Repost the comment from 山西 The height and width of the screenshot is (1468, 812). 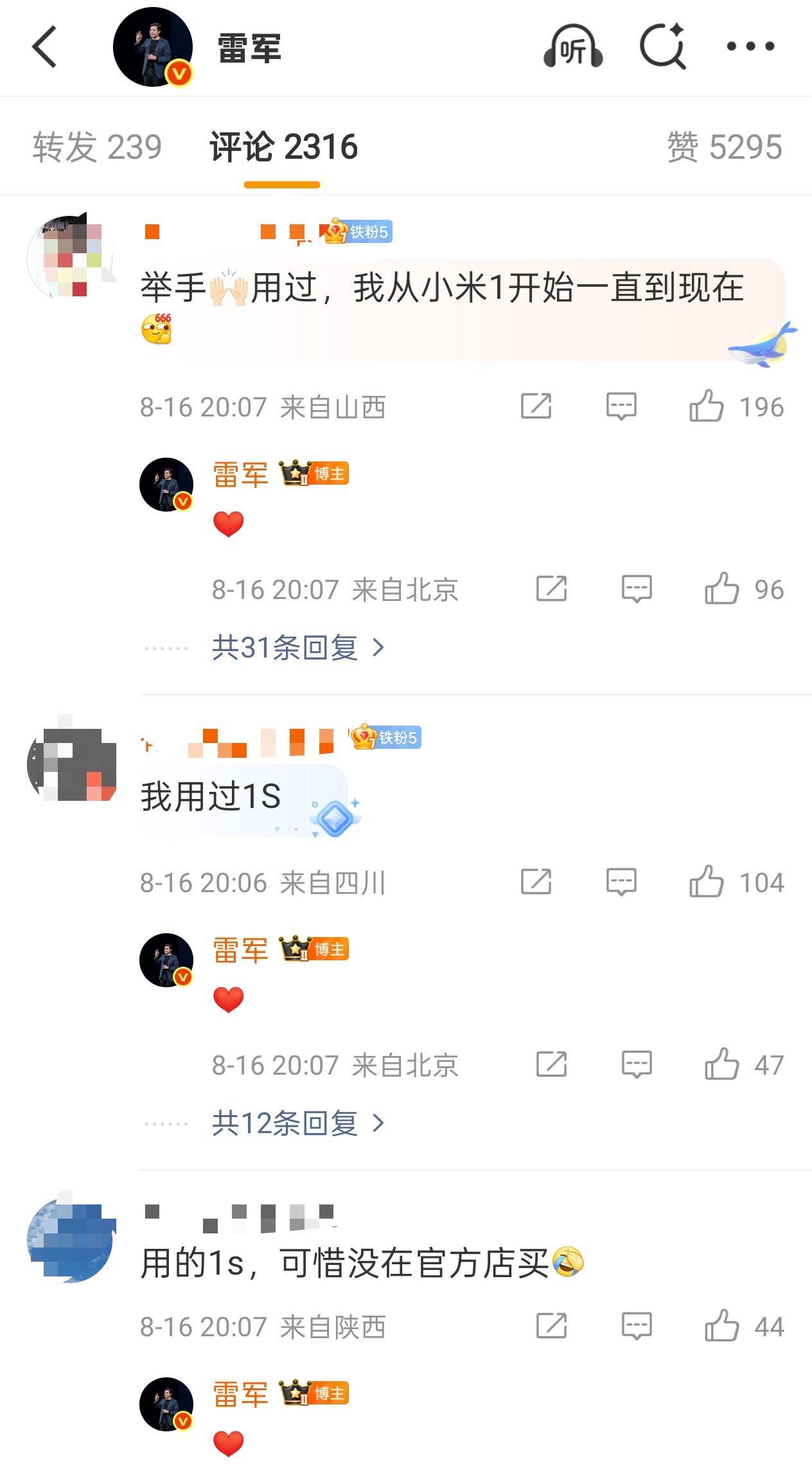pos(536,406)
